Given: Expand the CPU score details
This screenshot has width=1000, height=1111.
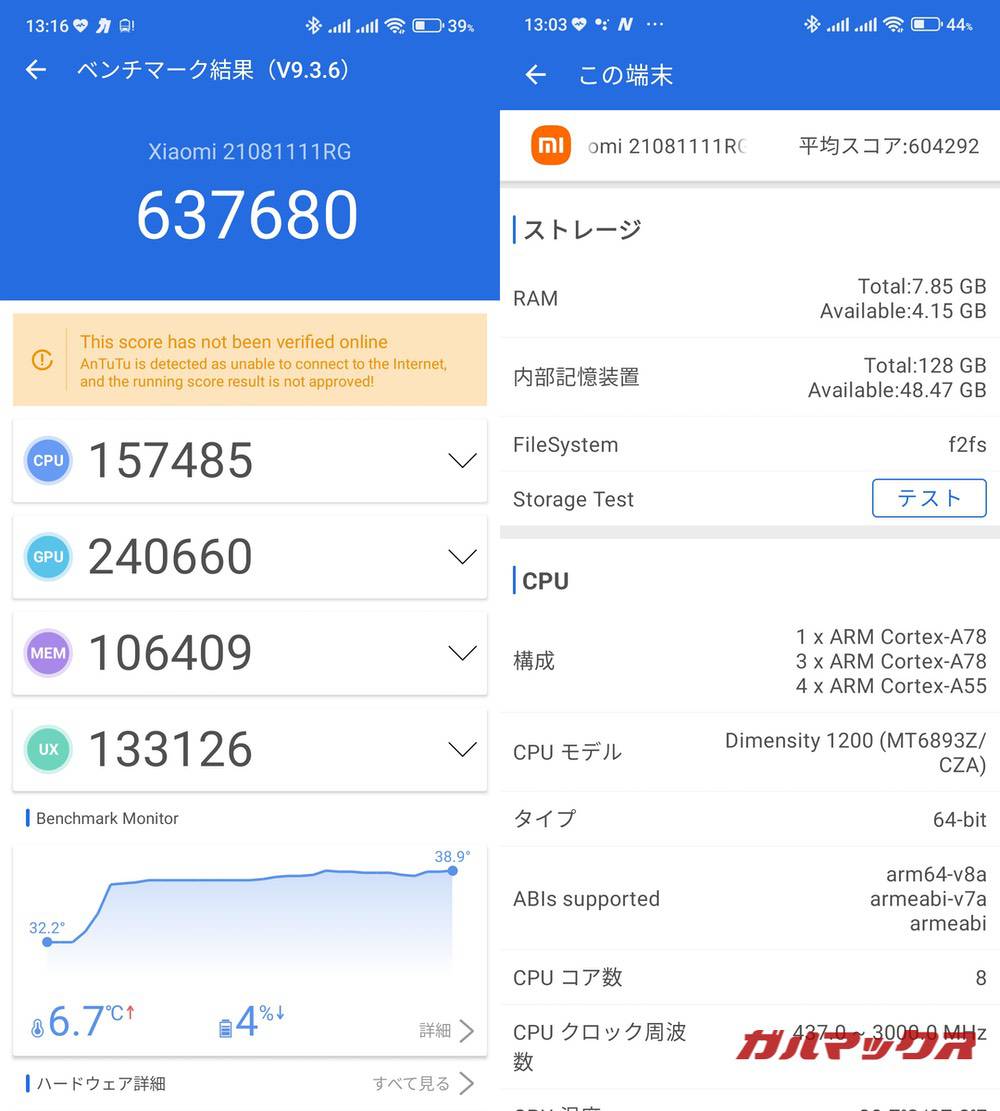Looking at the screenshot, I should [461, 461].
